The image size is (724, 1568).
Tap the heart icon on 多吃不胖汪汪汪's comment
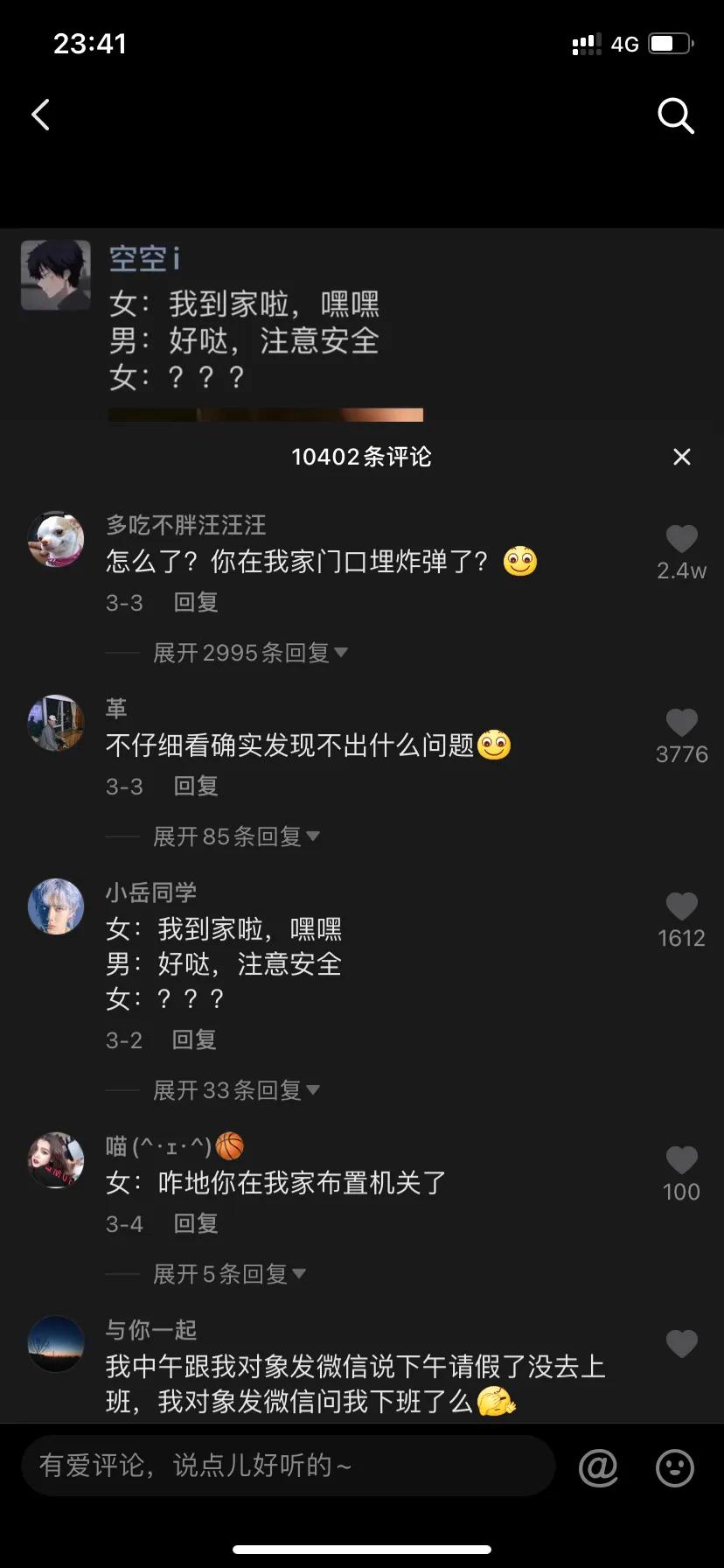[x=680, y=540]
